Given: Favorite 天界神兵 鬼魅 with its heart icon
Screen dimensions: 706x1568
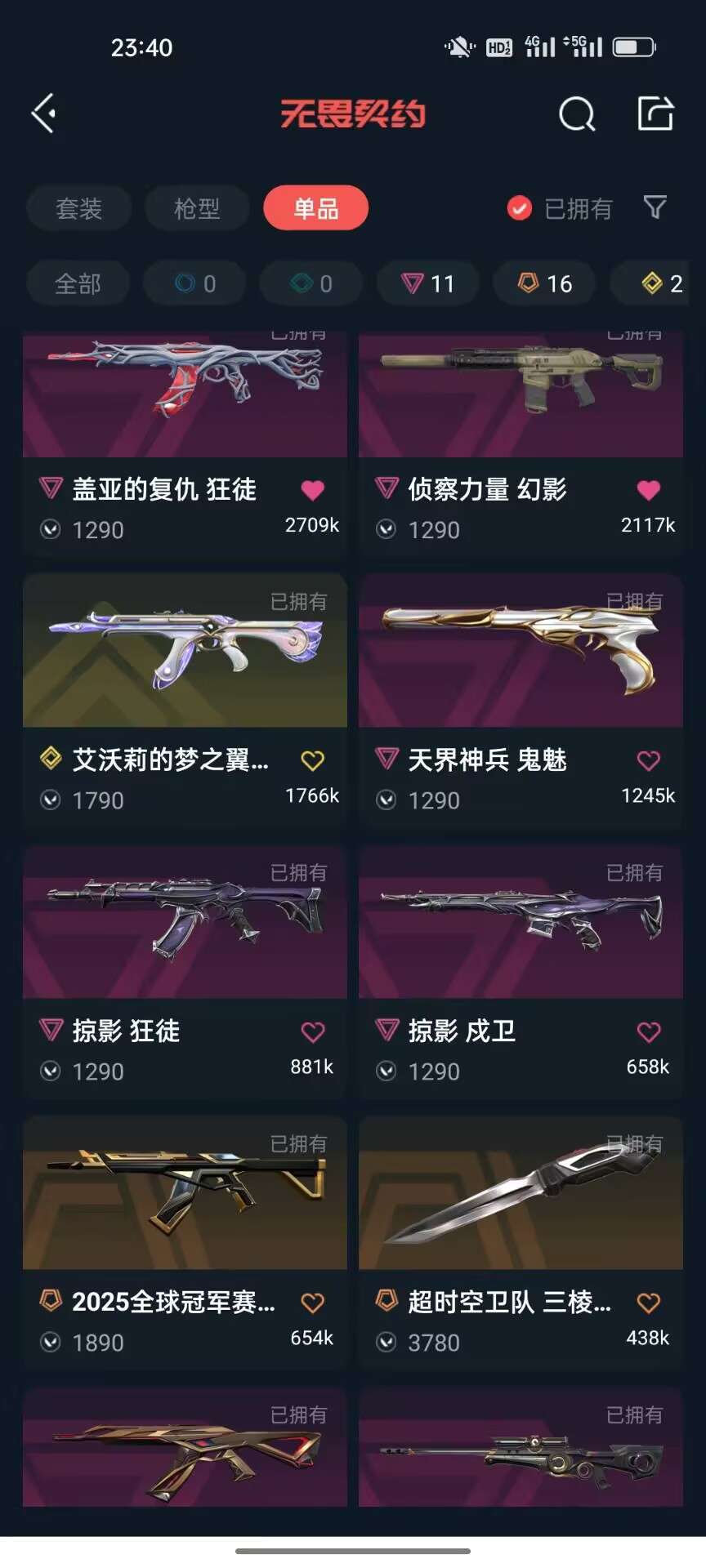Looking at the screenshot, I should click(x=648, y=760).
